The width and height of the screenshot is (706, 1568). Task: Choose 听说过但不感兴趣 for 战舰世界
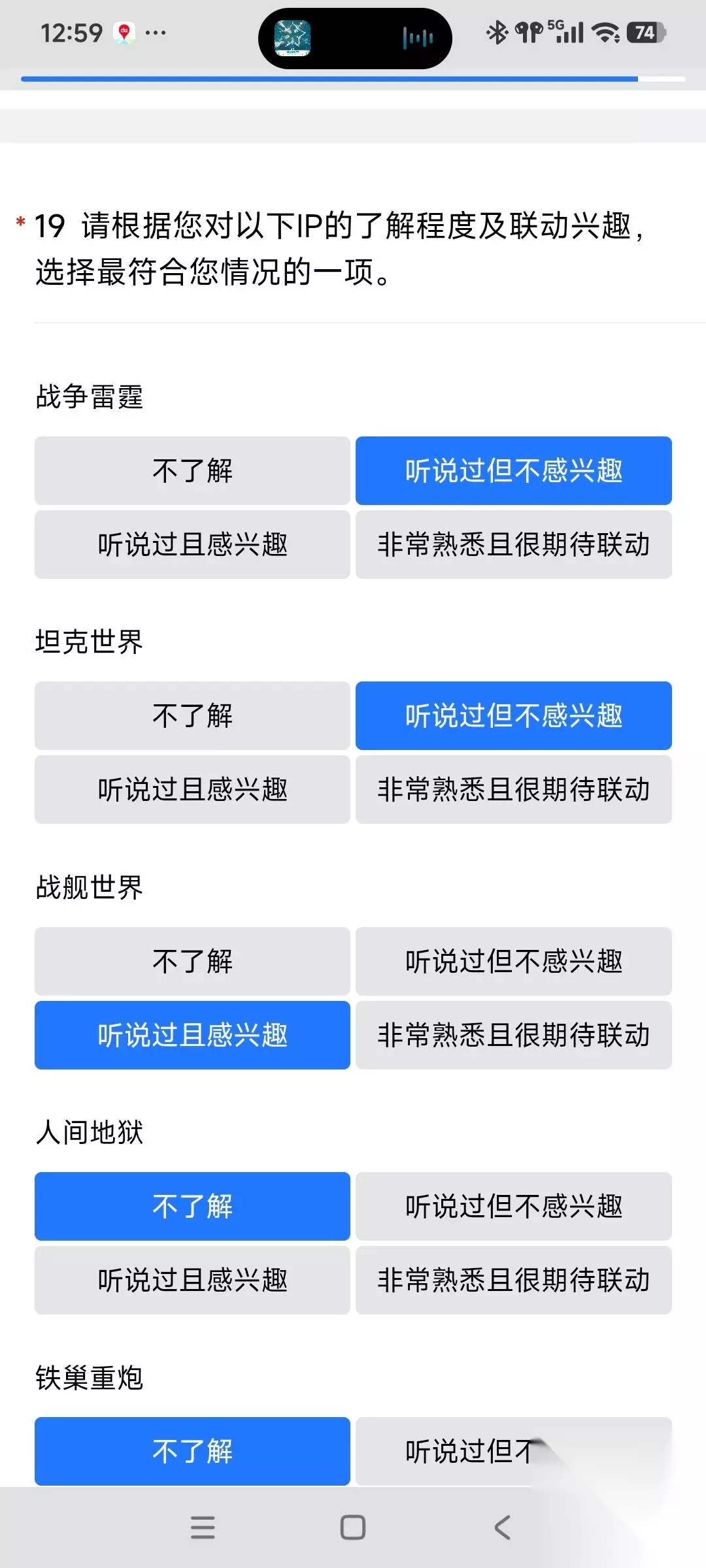514,961
